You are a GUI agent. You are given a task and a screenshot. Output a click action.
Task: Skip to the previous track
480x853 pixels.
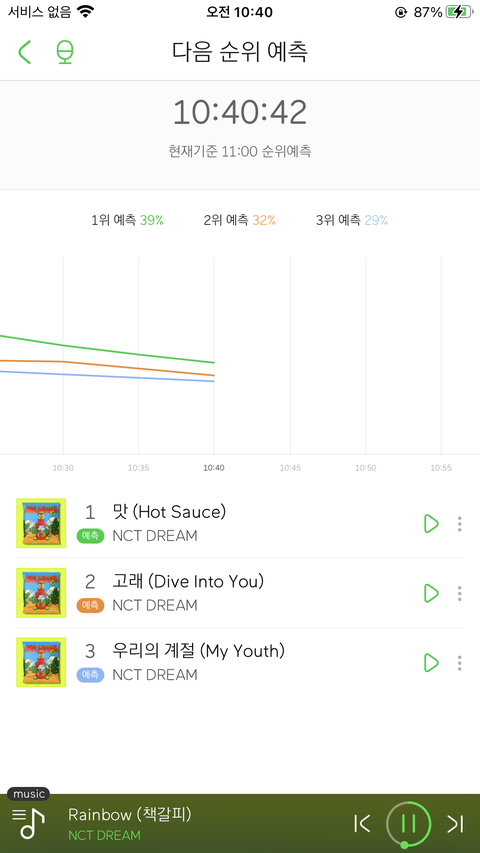tap(362, 824)
